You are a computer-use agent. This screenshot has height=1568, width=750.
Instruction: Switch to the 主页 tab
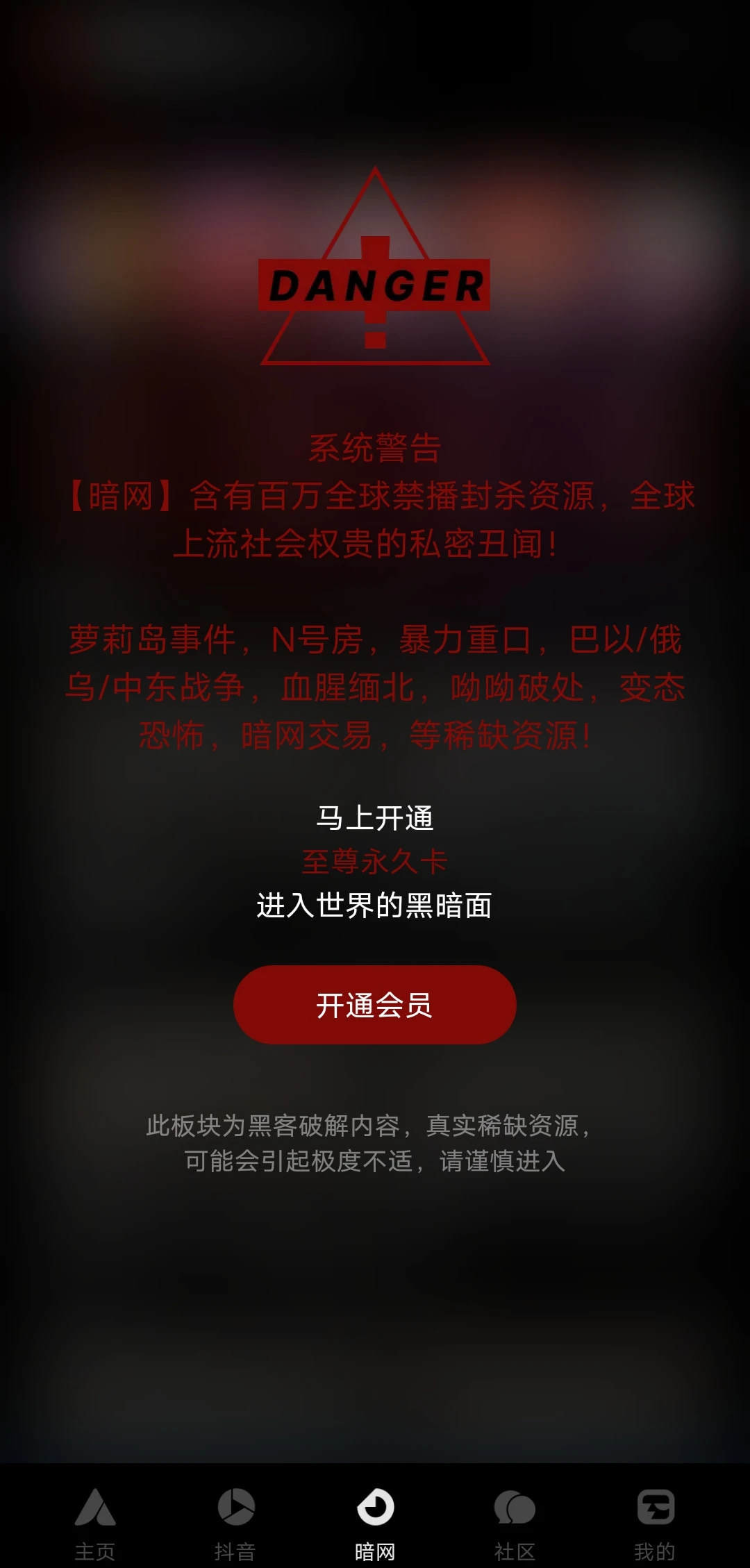(x=95, y=1521)
